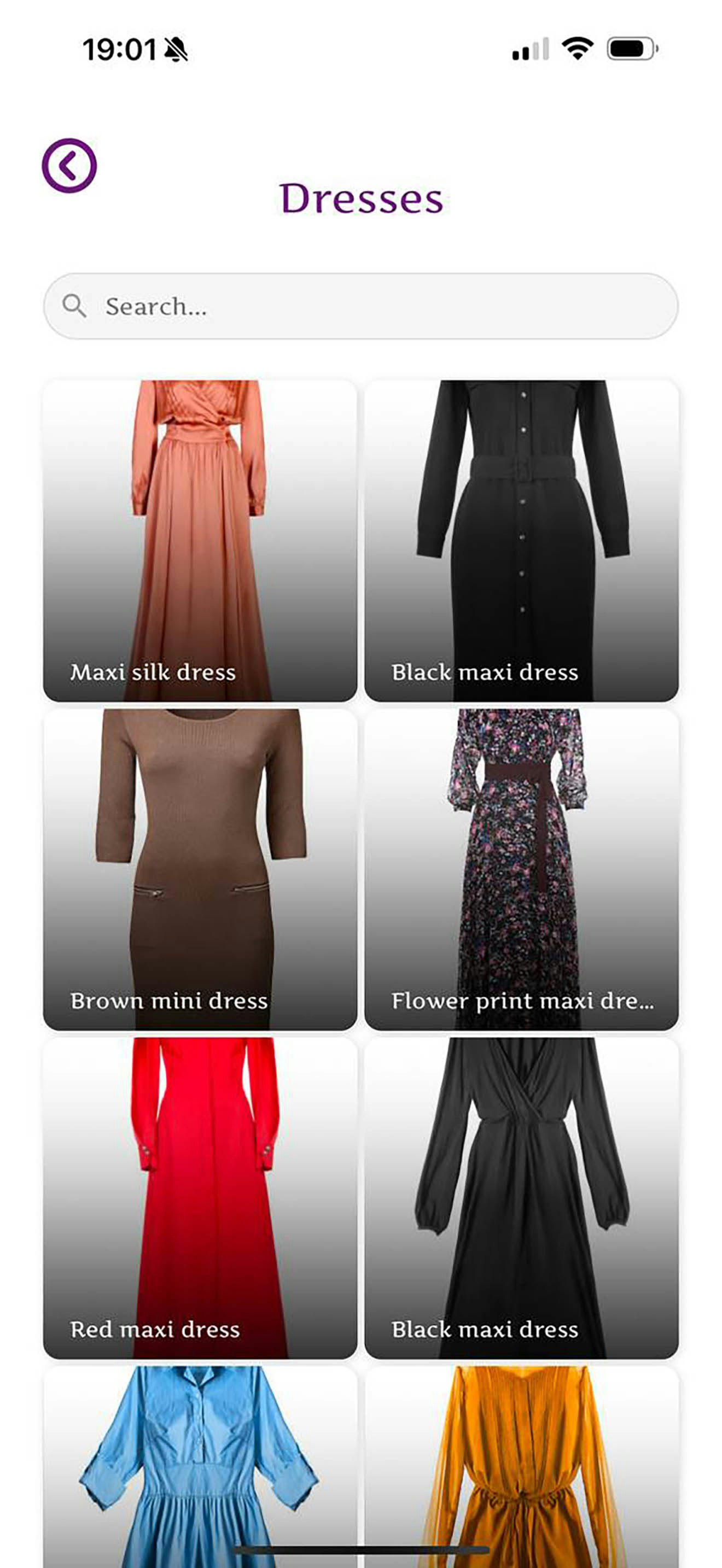The image size is (722, 1568).
Task: View the Brown mini dress
Action: point(200,869)
